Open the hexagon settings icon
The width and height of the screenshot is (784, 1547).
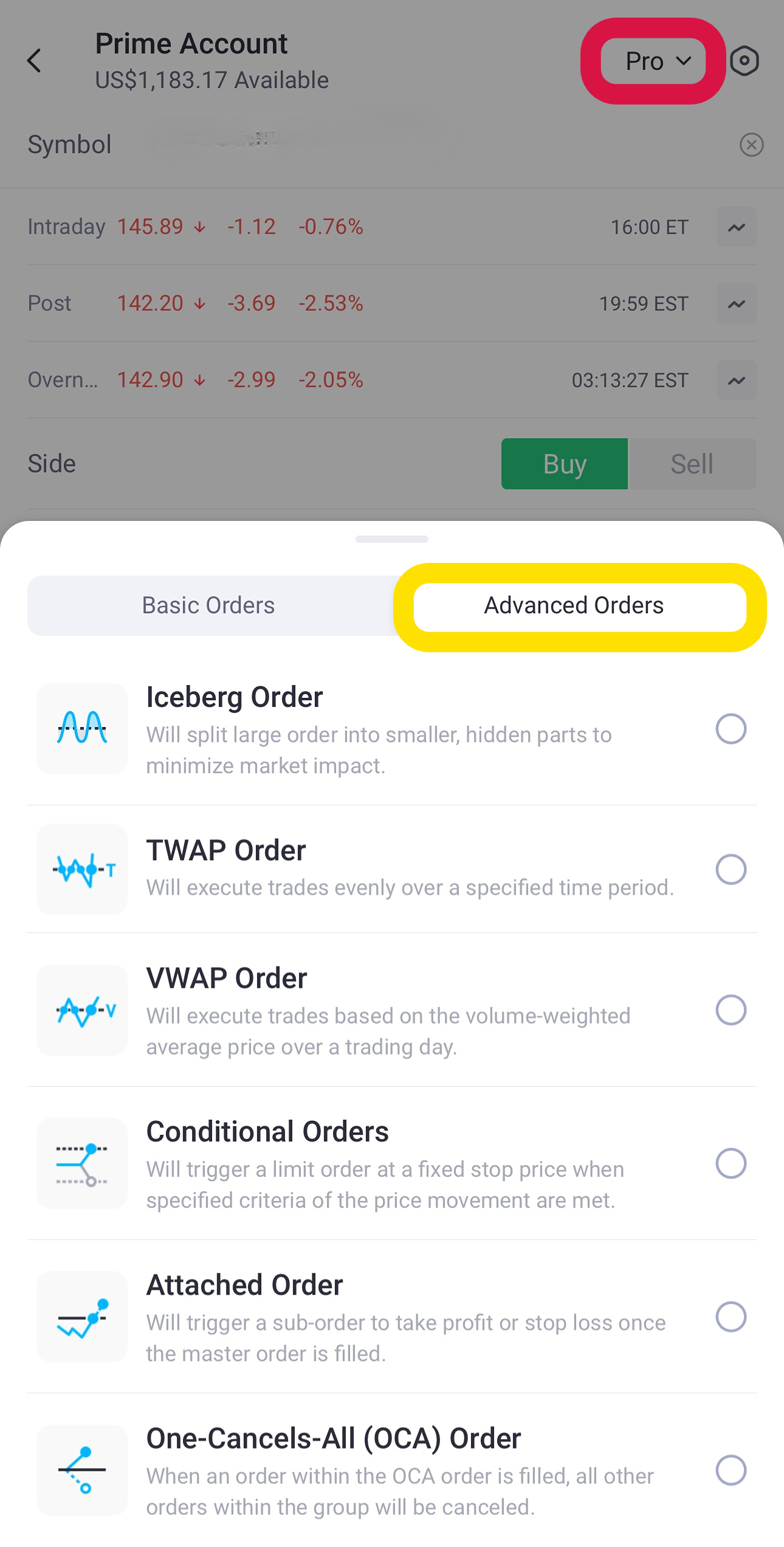click(x=744, y=61)
